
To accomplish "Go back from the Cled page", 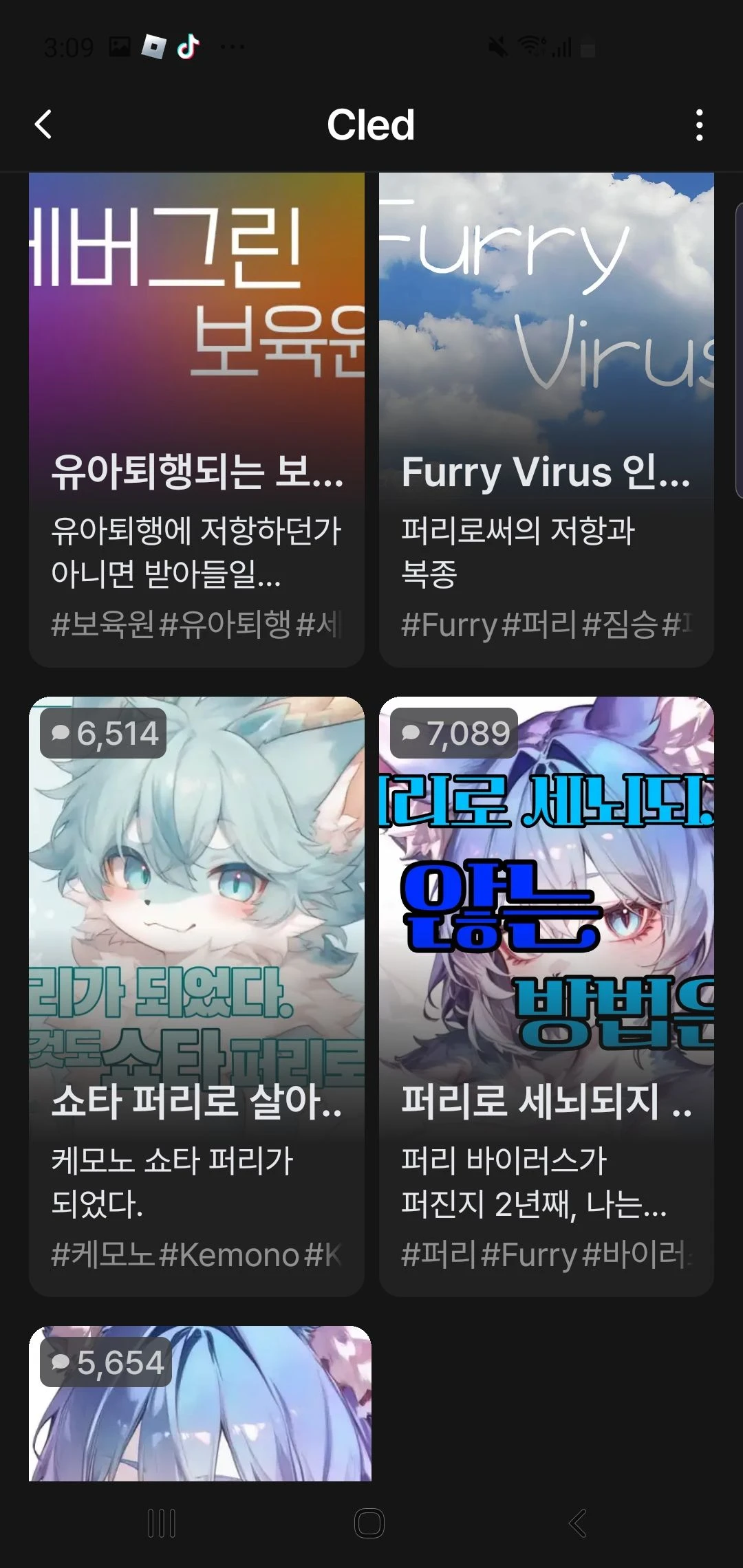I will pyautogui.click(x=43, y=124).
